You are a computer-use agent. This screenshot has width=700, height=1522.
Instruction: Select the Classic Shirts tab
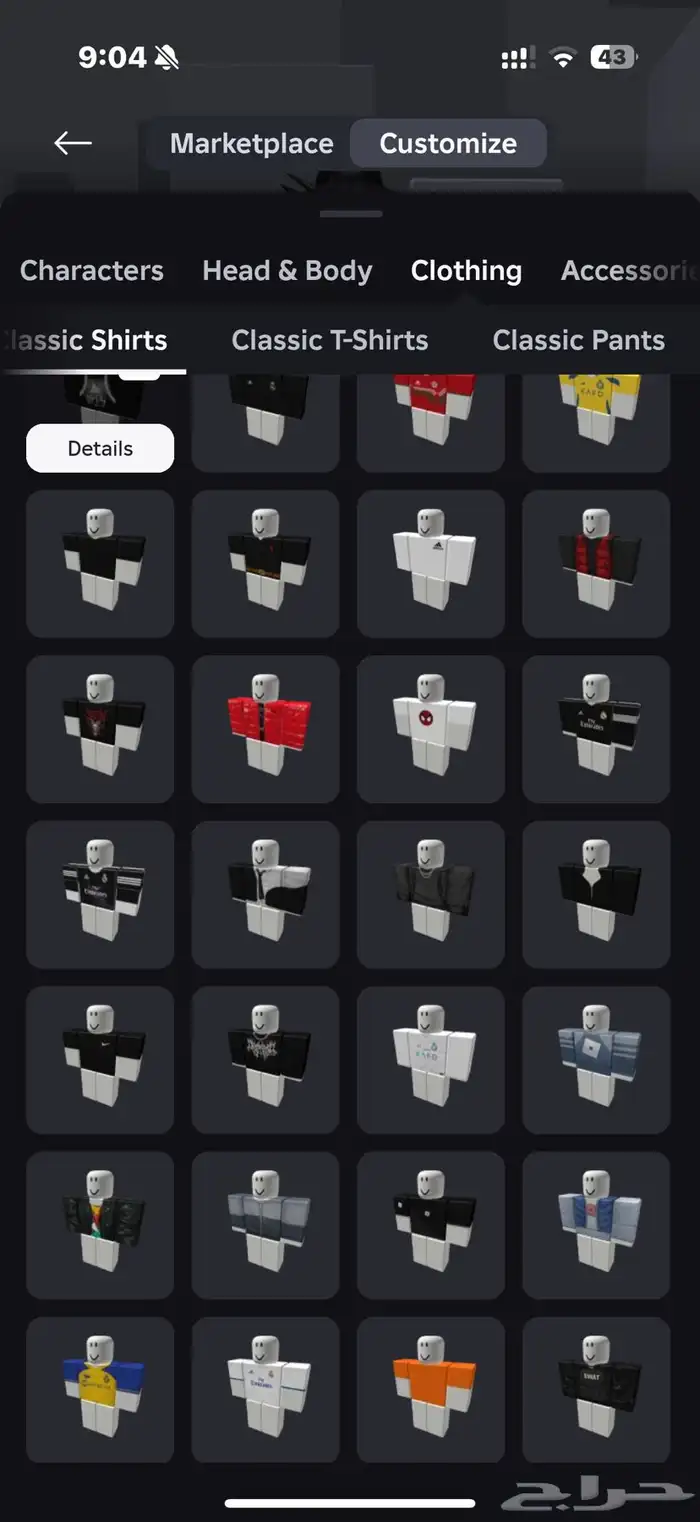(92, 340)
